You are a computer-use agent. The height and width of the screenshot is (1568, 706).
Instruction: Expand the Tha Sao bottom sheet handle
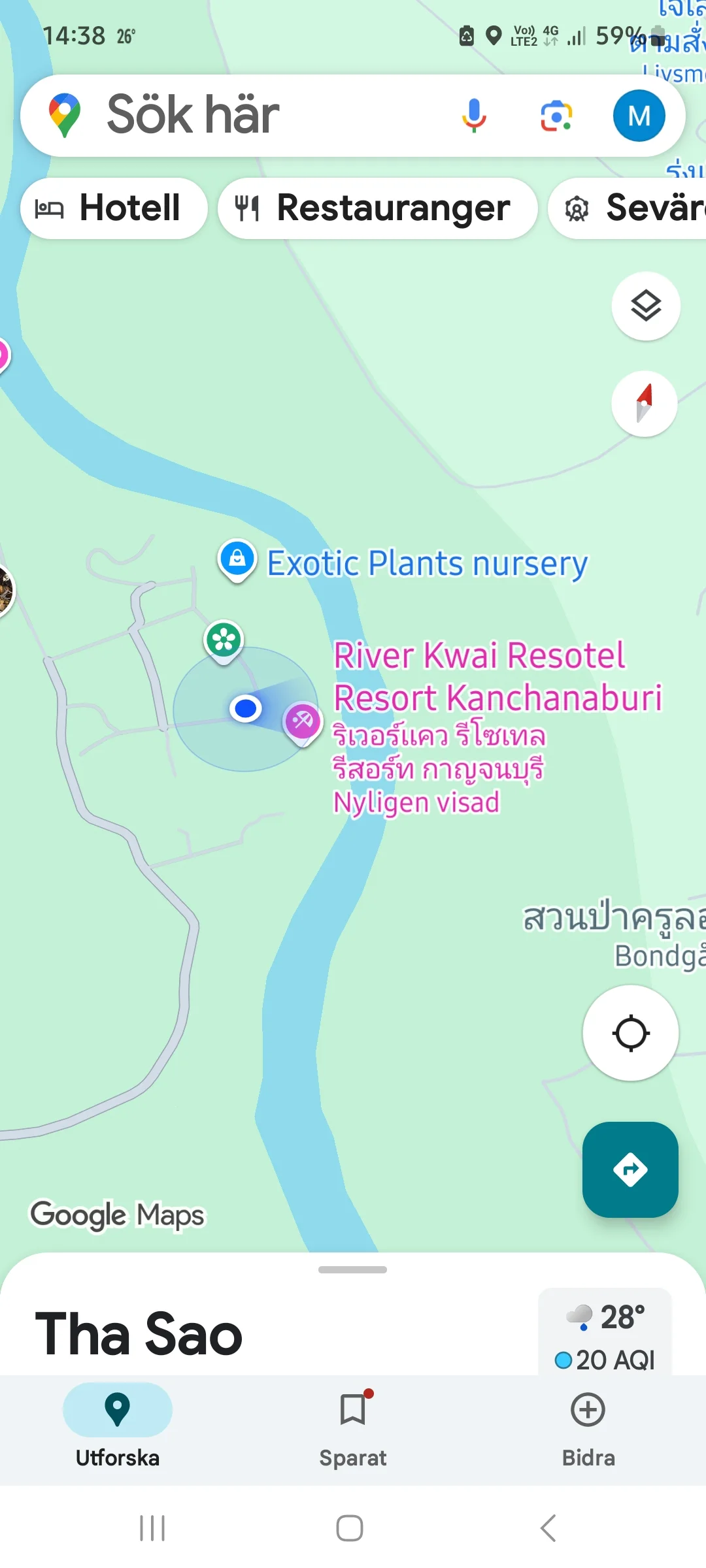[353, 1269]
